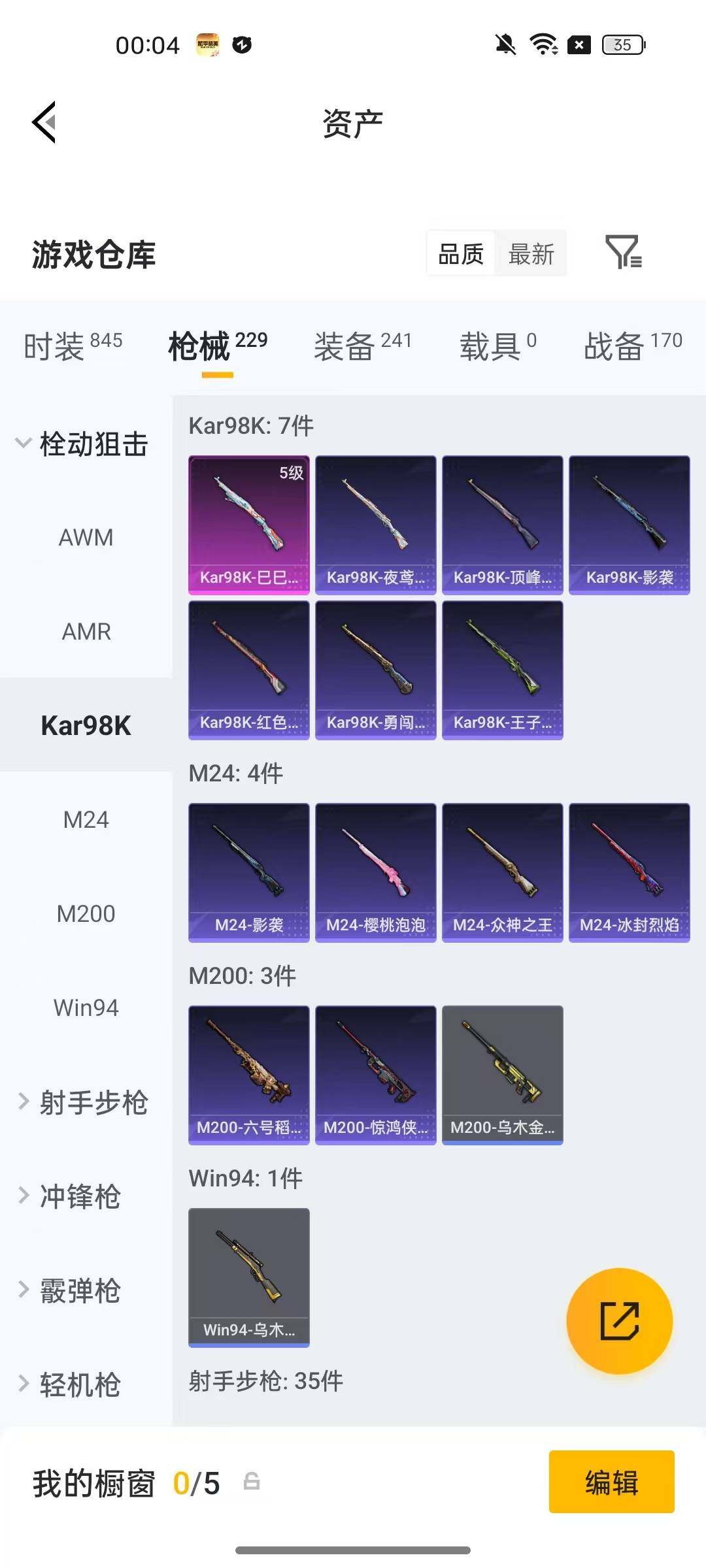Sort warehouse by 最新
The image size is (706, 1568).
[x=531, y=253]
